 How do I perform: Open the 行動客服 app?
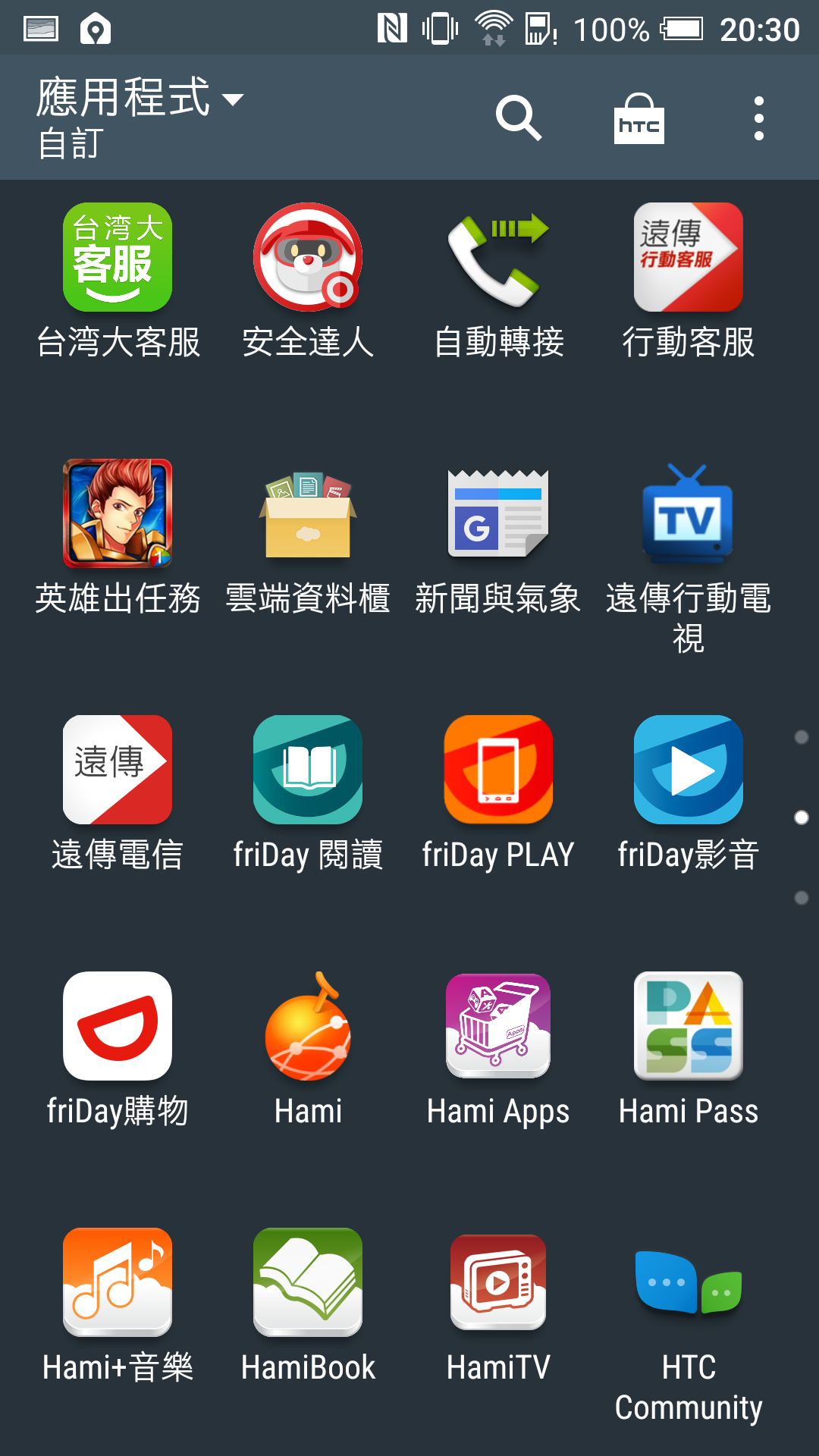tap(689, 258)
